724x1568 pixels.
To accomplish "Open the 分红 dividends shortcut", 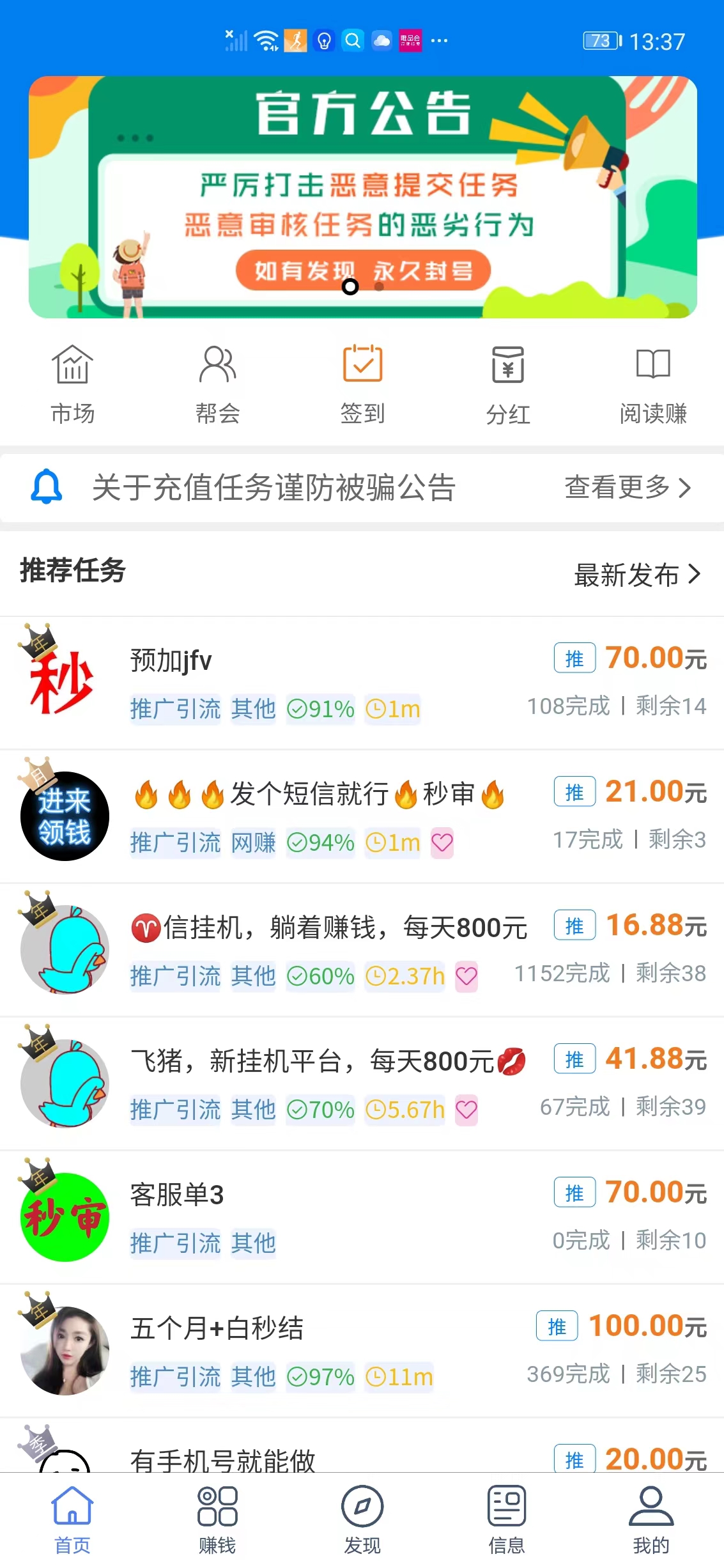I will tap(507, 384).
